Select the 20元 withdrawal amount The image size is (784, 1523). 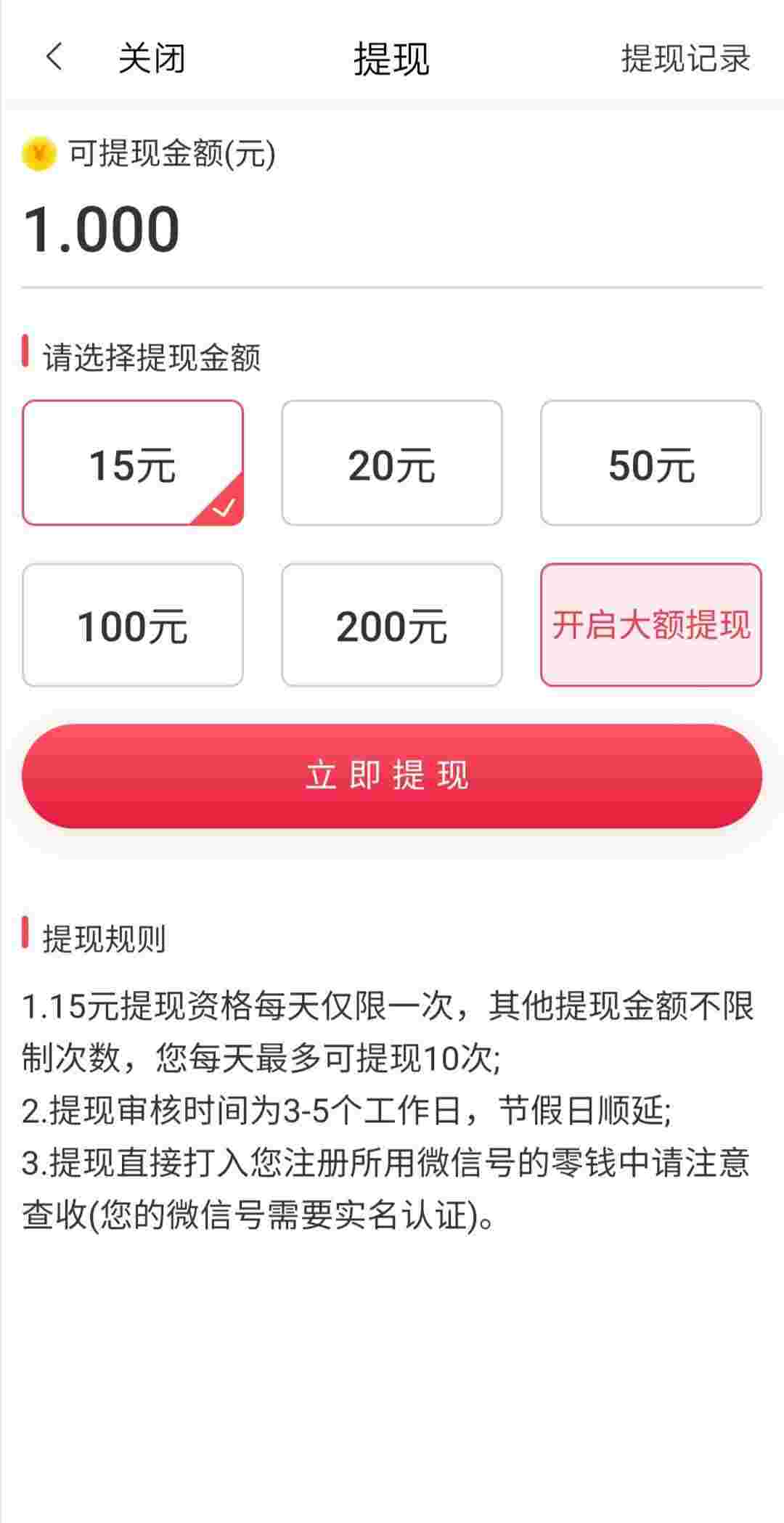(392, 463)
